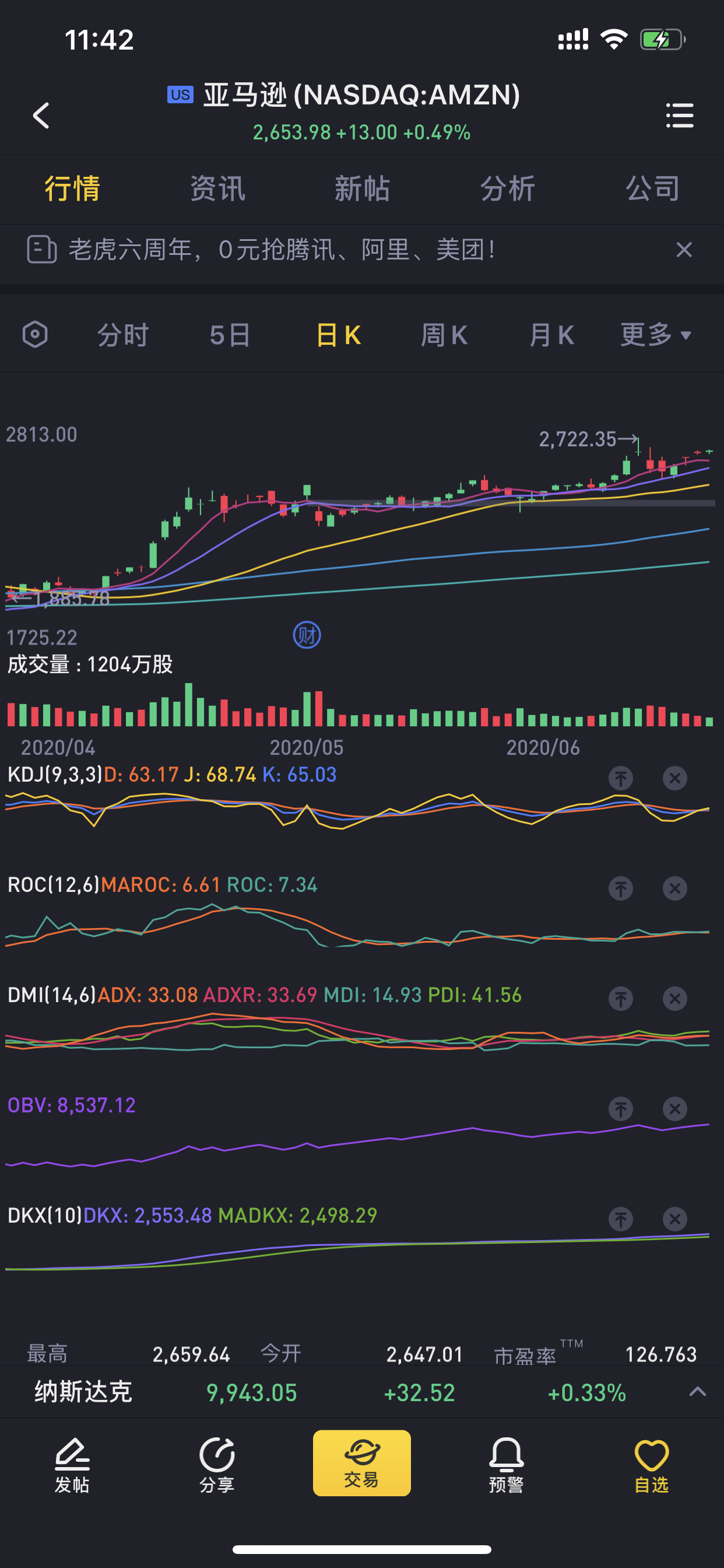Expand the 更多 chart options dropdown

[655, 335]
